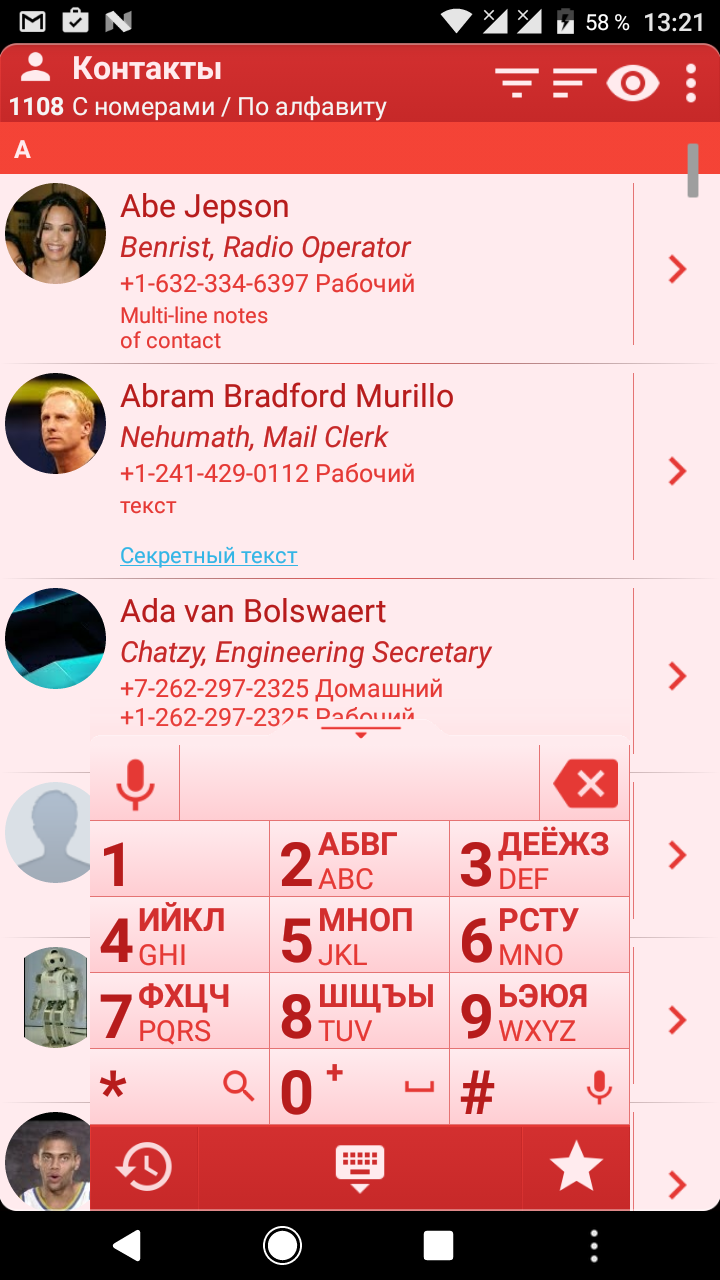Go back using the system back button
This screenshot has width=720, height=1280.
[127, 1245]
